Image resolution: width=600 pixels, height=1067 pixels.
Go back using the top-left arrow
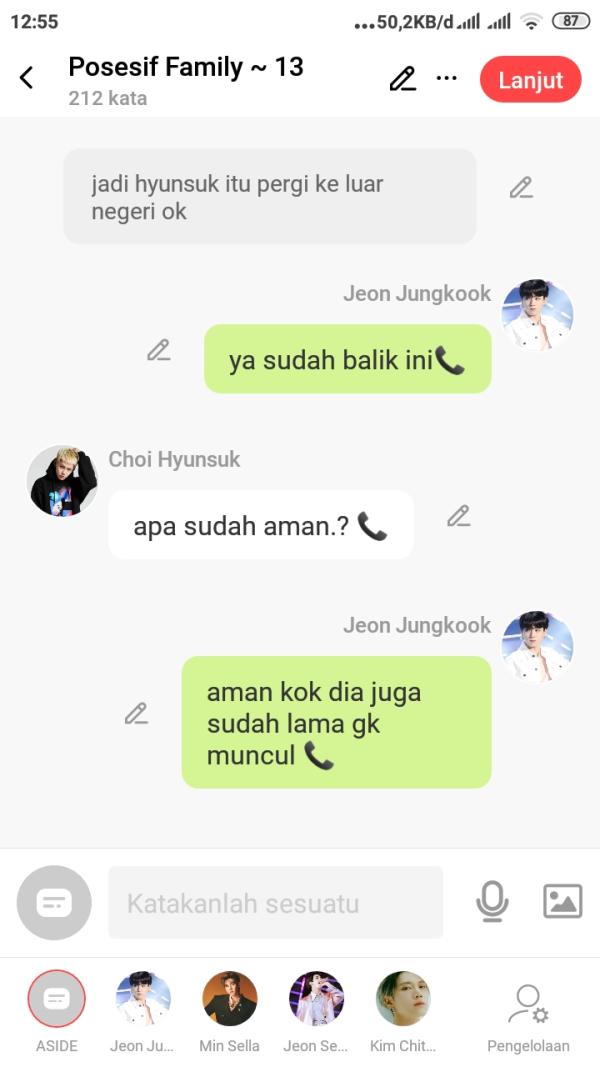click(x=27, y=78)
